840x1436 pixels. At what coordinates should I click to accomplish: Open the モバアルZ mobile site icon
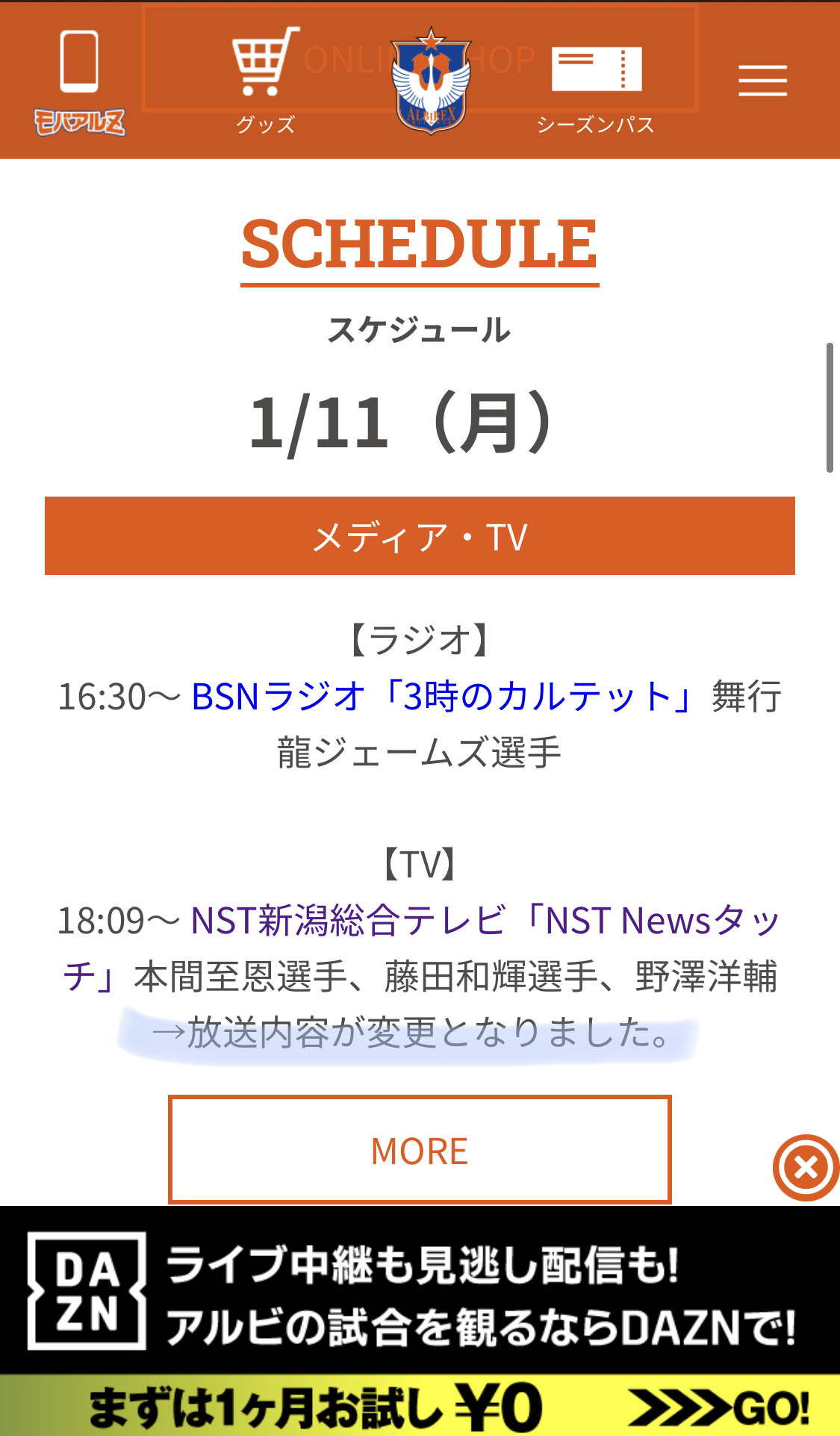pyautogui.click(x=79, y=82)
